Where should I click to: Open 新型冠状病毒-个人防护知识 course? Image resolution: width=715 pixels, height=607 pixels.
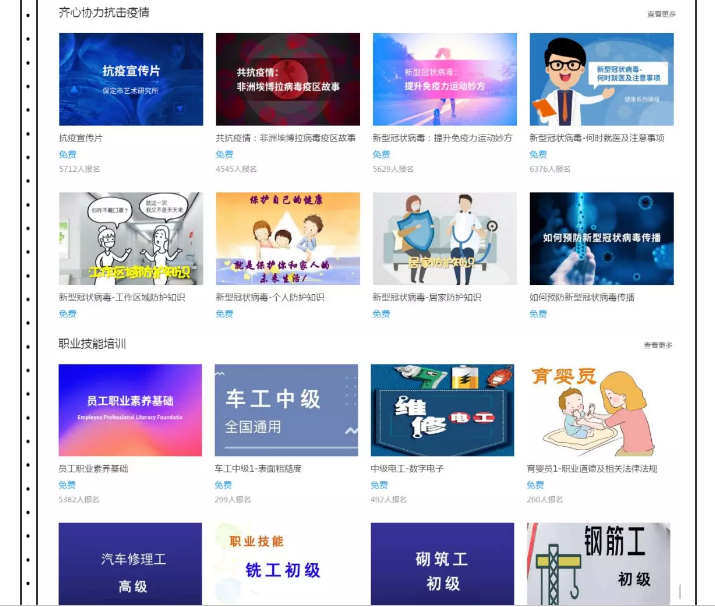point(288,239)
